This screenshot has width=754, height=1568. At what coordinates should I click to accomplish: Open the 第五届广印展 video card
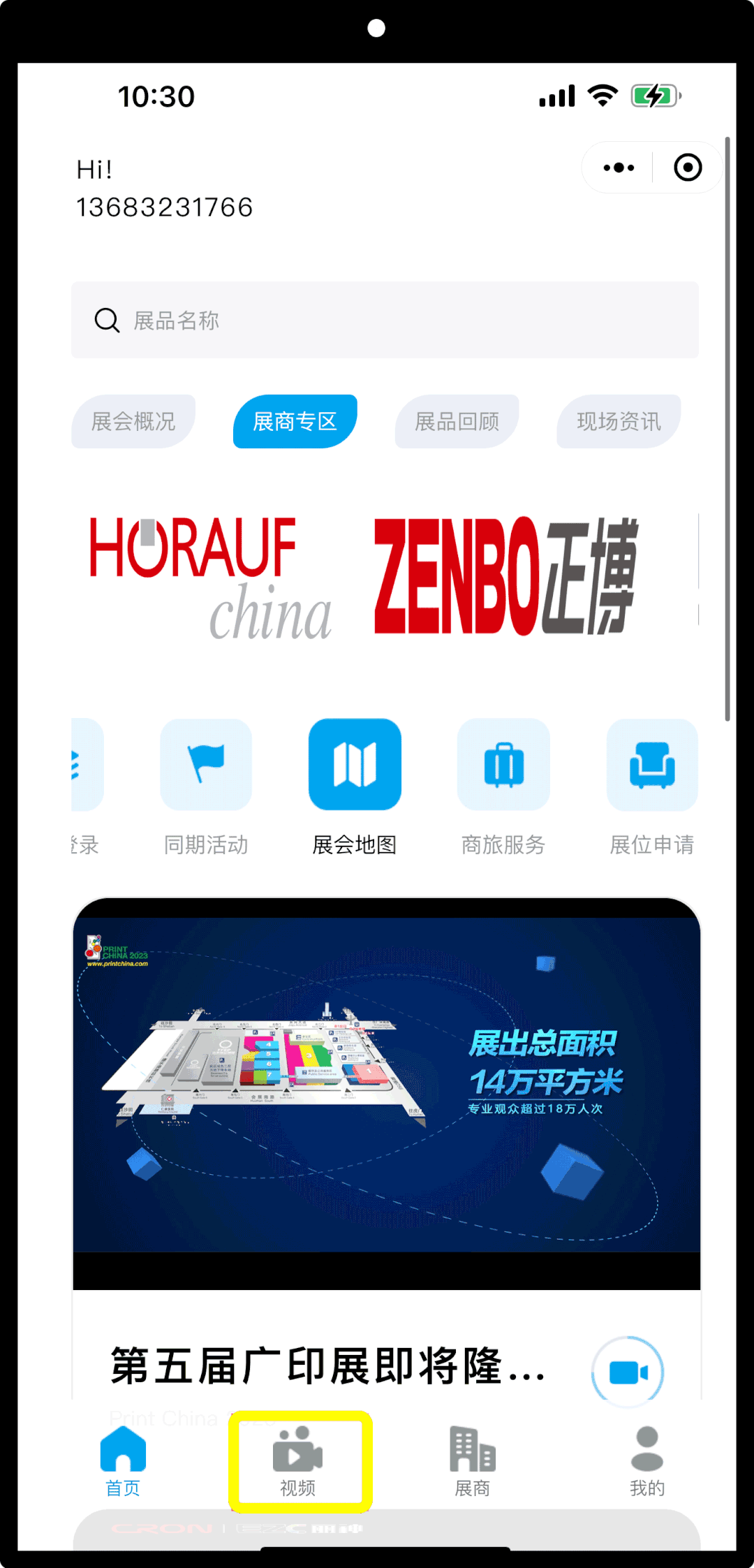tap(386, 1093)
